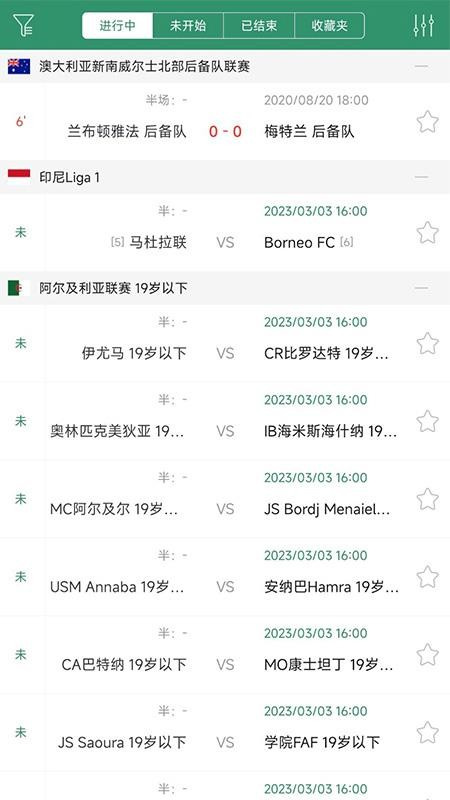The width and height of the screenshot is (450, 800).
Task: Collapse the 阿尔及利亚联赛 19岁以下 section
Action: point(421,288)
